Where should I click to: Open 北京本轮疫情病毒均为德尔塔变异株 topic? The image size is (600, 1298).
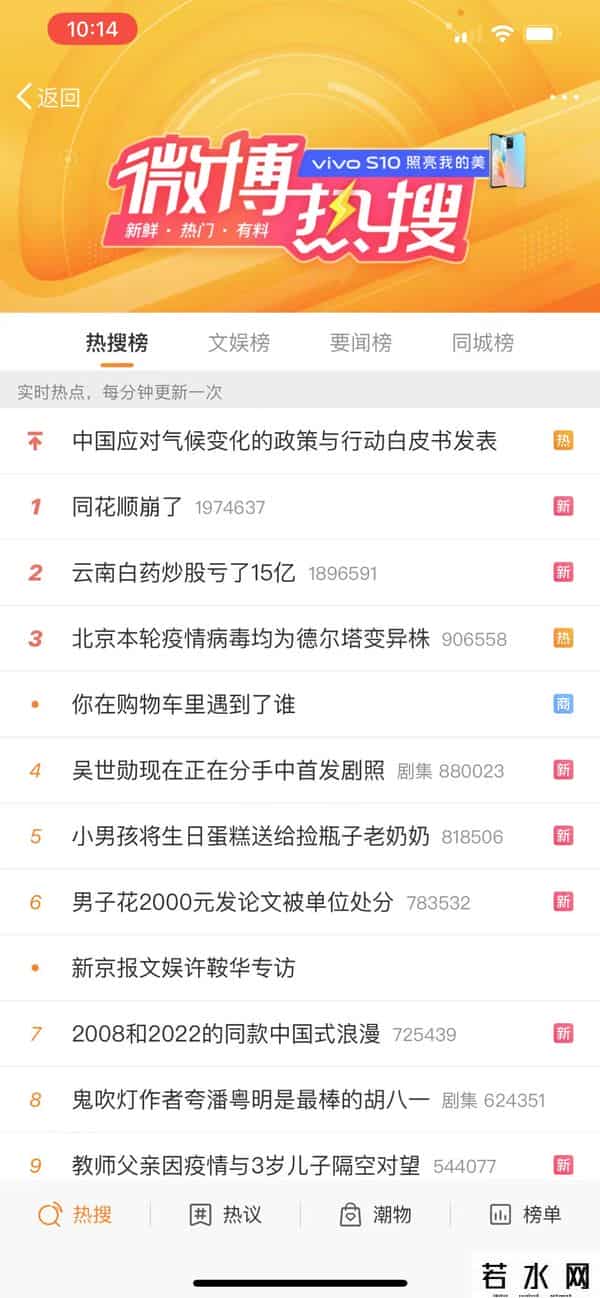251,639
